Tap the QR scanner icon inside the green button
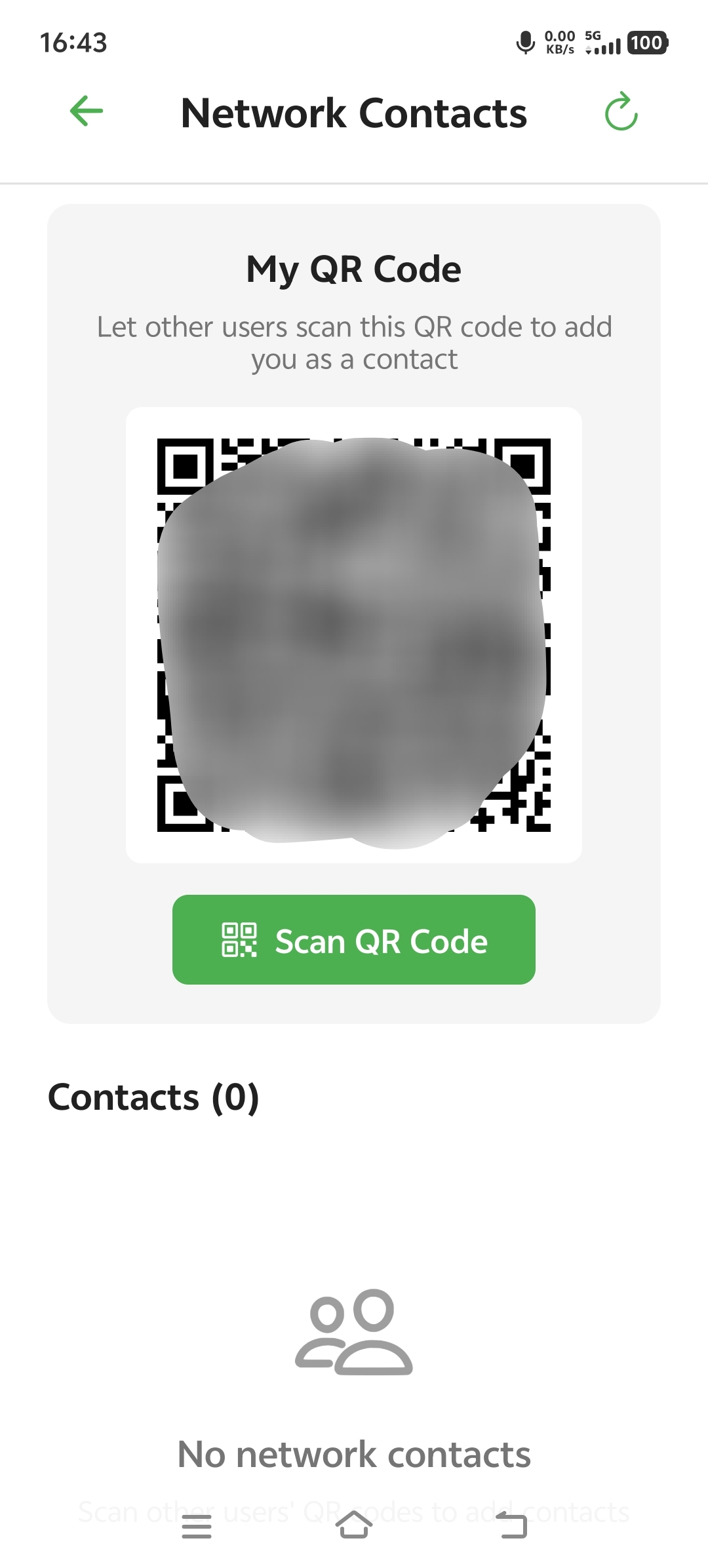 click(239, 940)
